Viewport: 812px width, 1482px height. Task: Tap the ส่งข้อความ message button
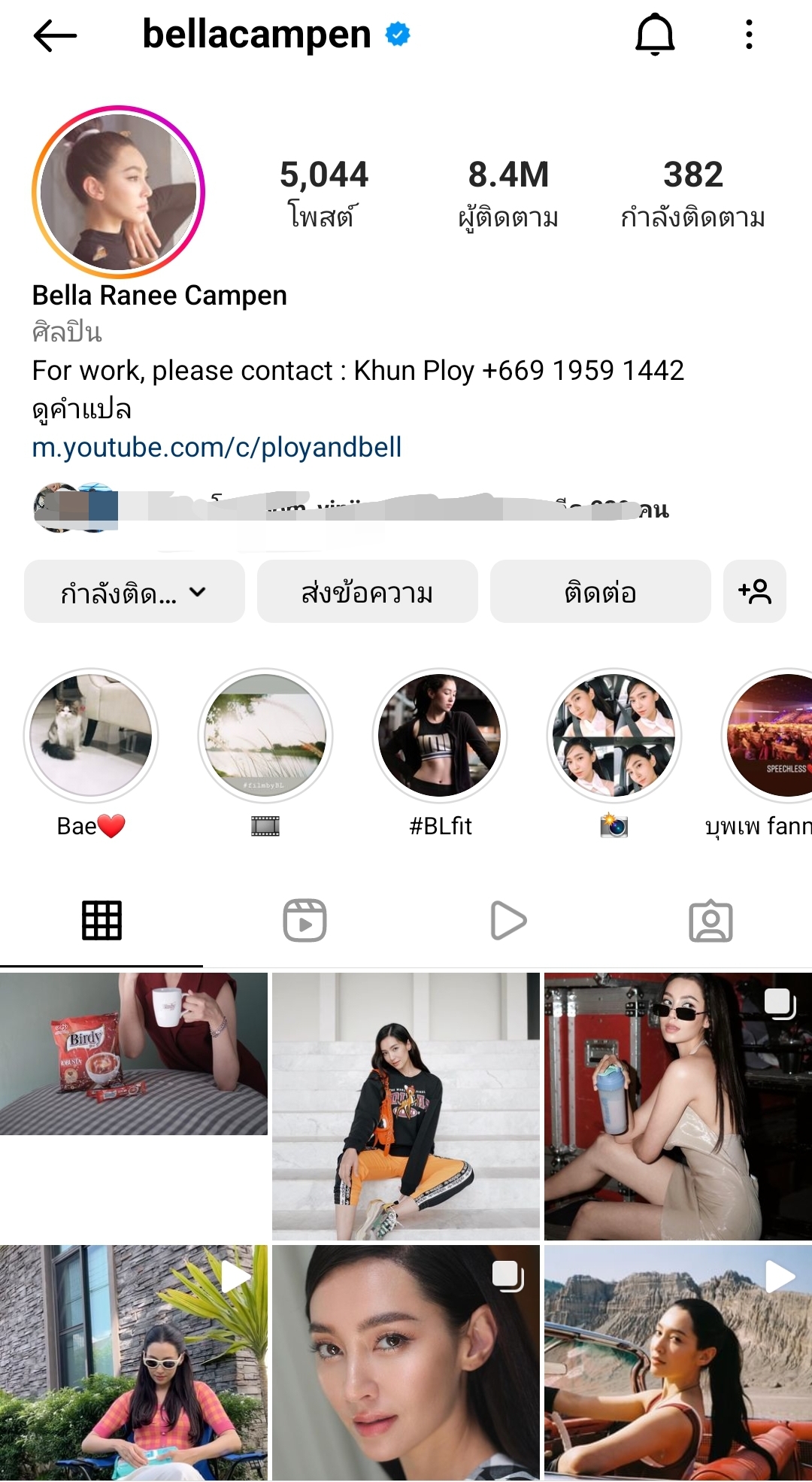coord(367,592)
